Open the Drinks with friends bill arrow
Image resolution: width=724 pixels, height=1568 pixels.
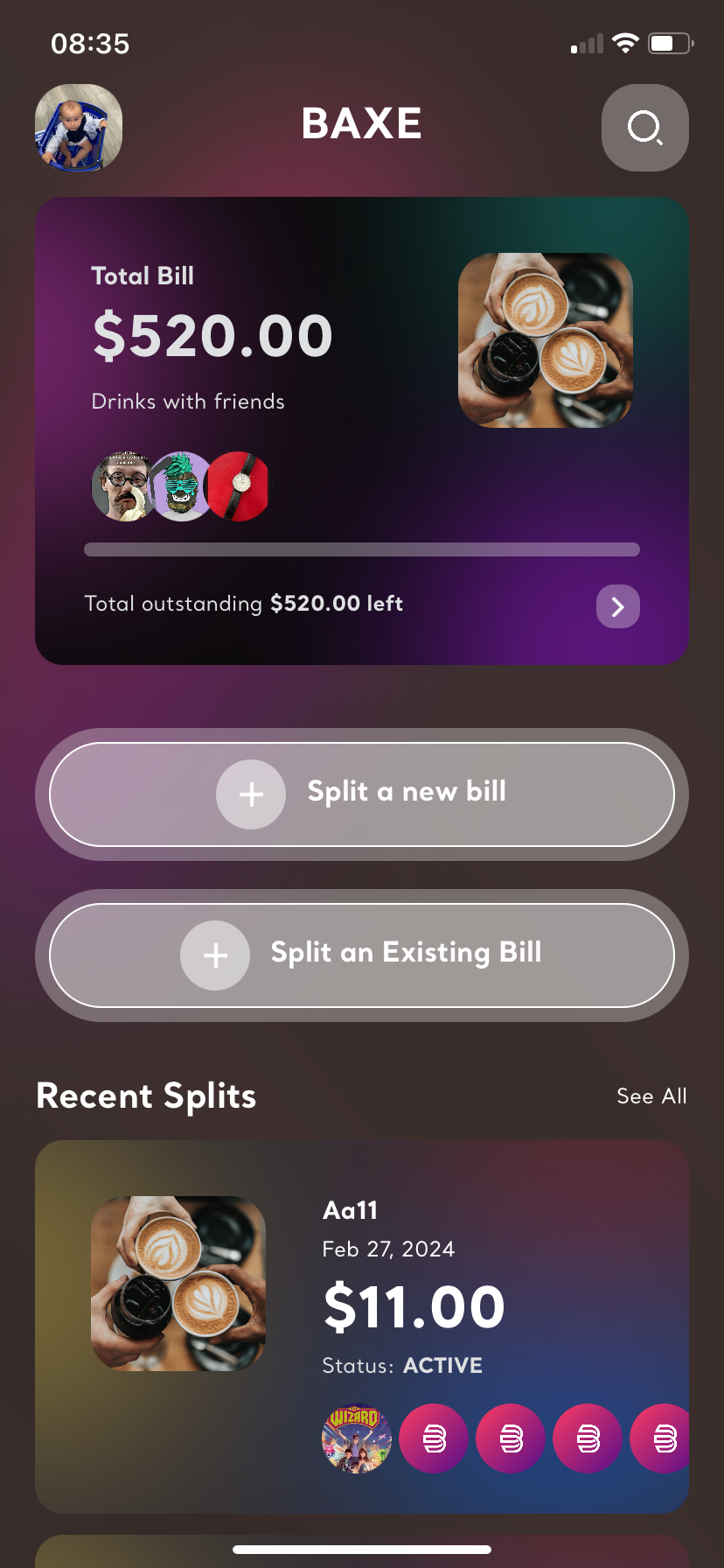tap(617, 606)
